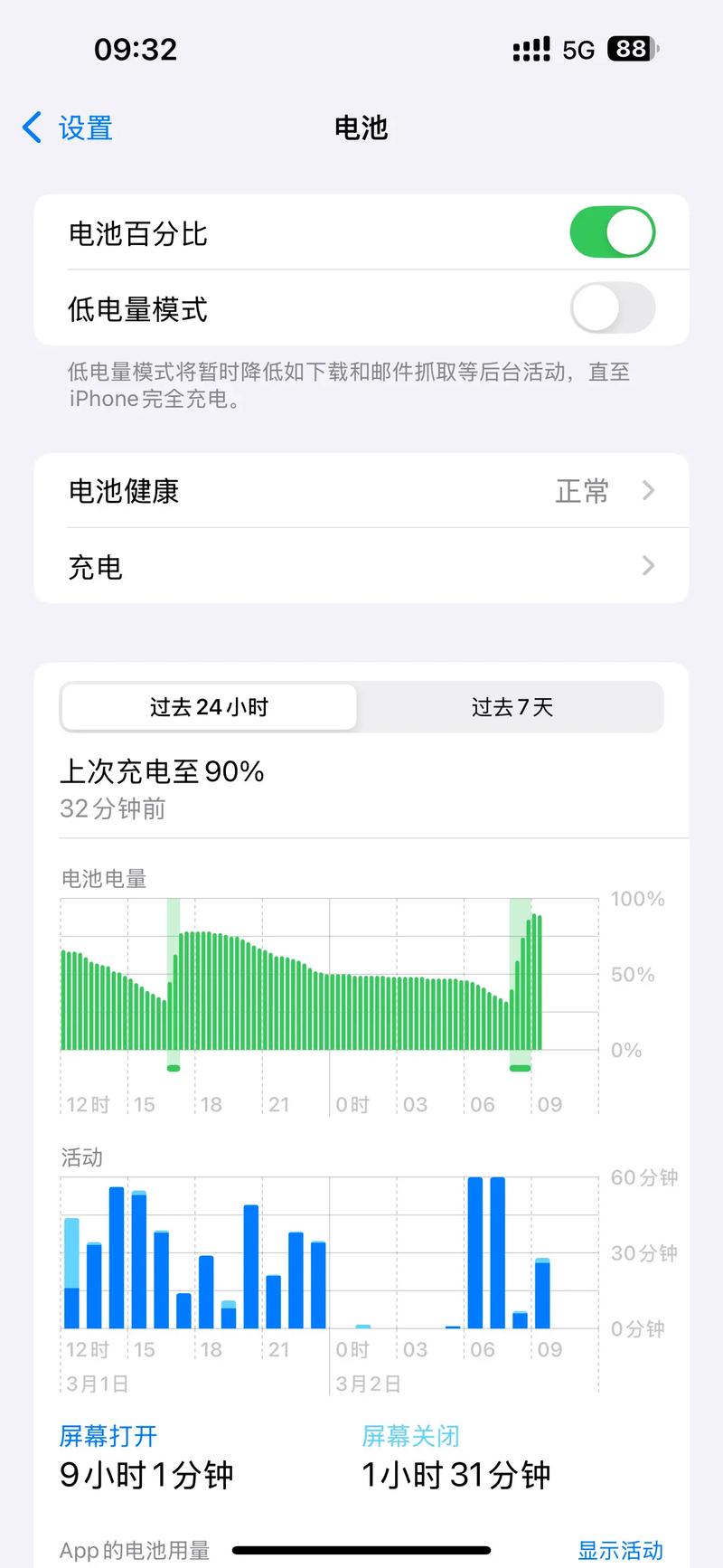Tap the 09:32 clock in status bar
The height and width of the screenshot is (1568, 723).
click(136, 49)
